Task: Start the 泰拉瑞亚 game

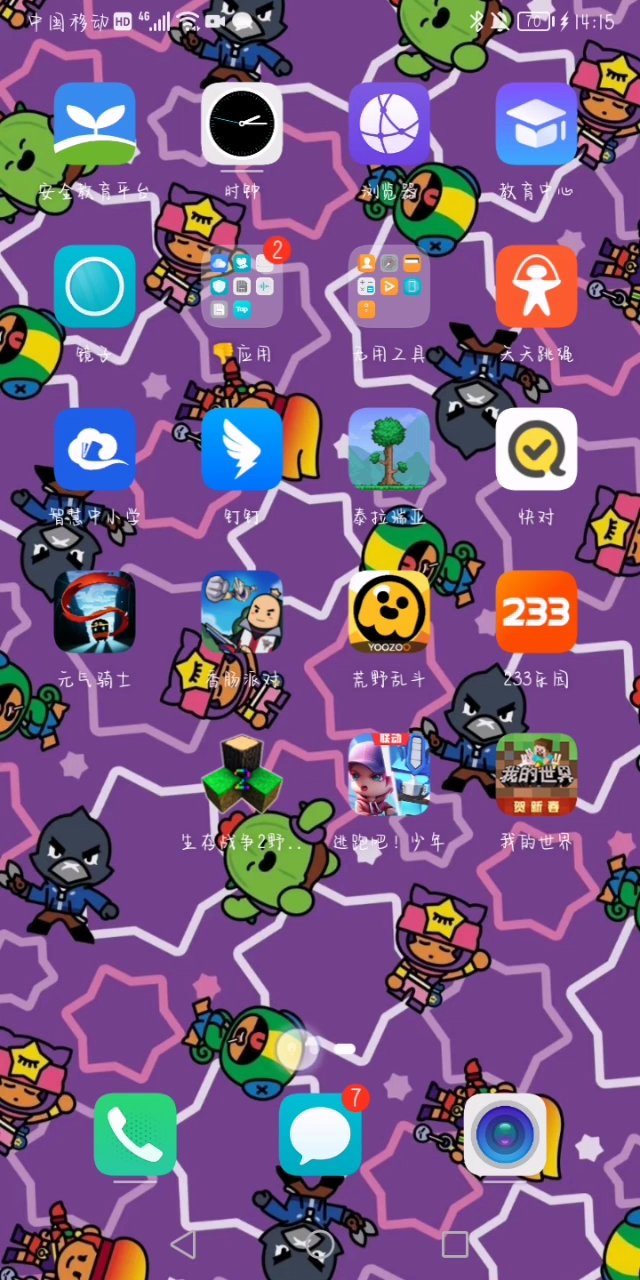Action: [389, 450]
